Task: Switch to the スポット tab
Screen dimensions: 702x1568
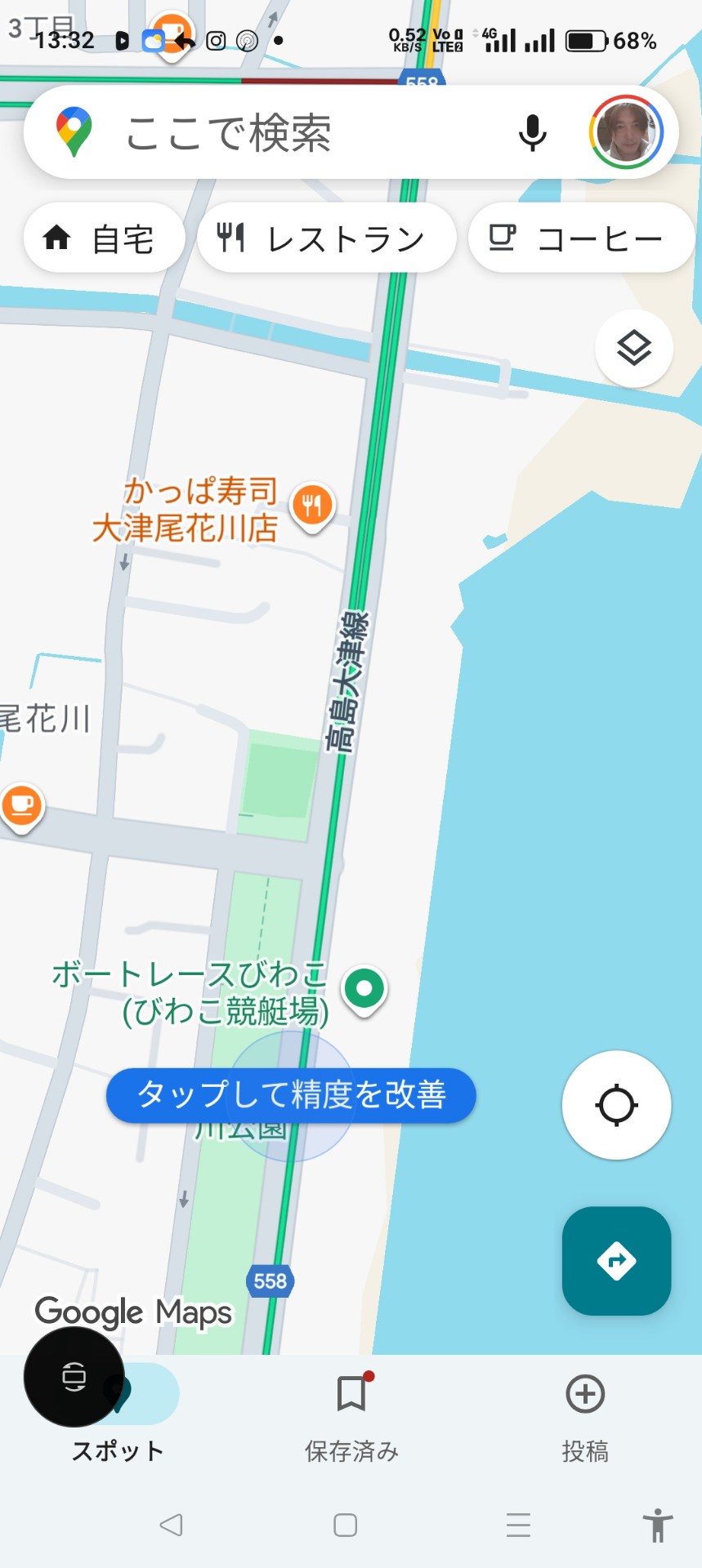Action: pyautogui.click(x=118, y=1418)
